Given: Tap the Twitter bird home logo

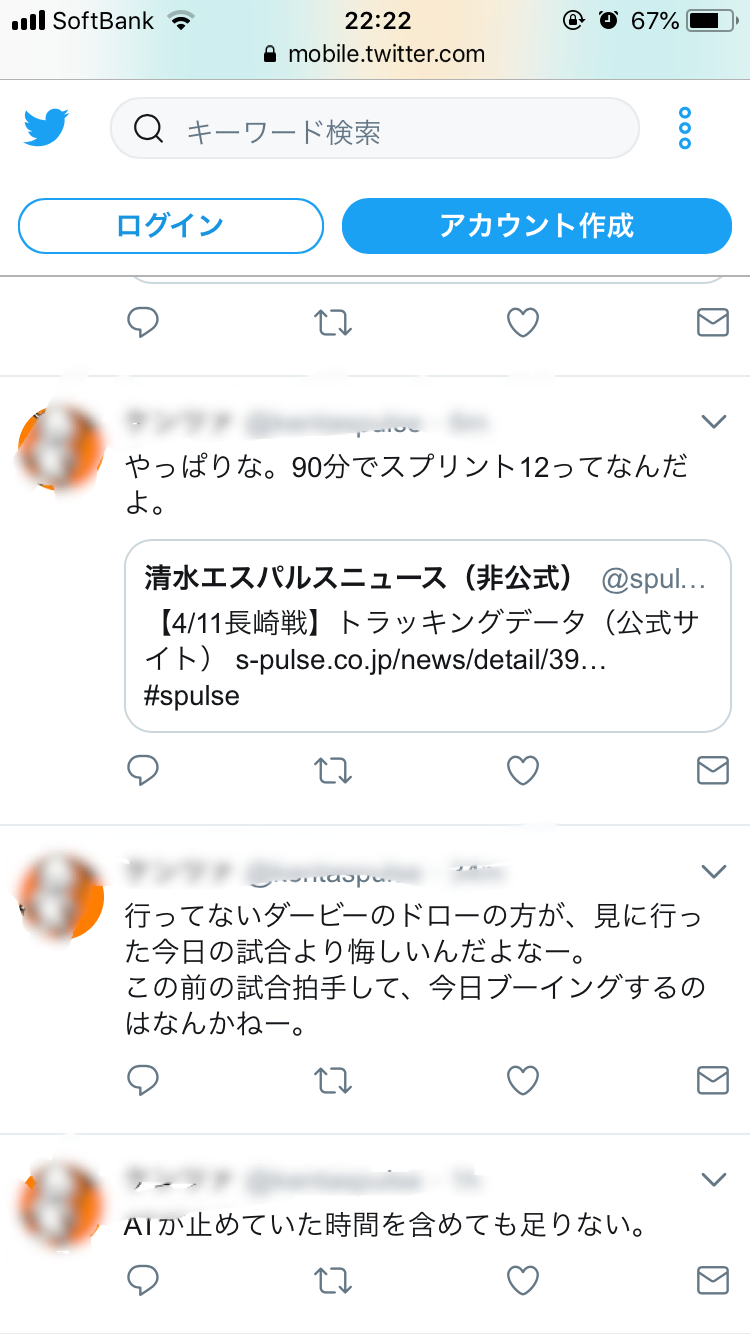Looking at the screenshot, I should (x=46, y=129).
